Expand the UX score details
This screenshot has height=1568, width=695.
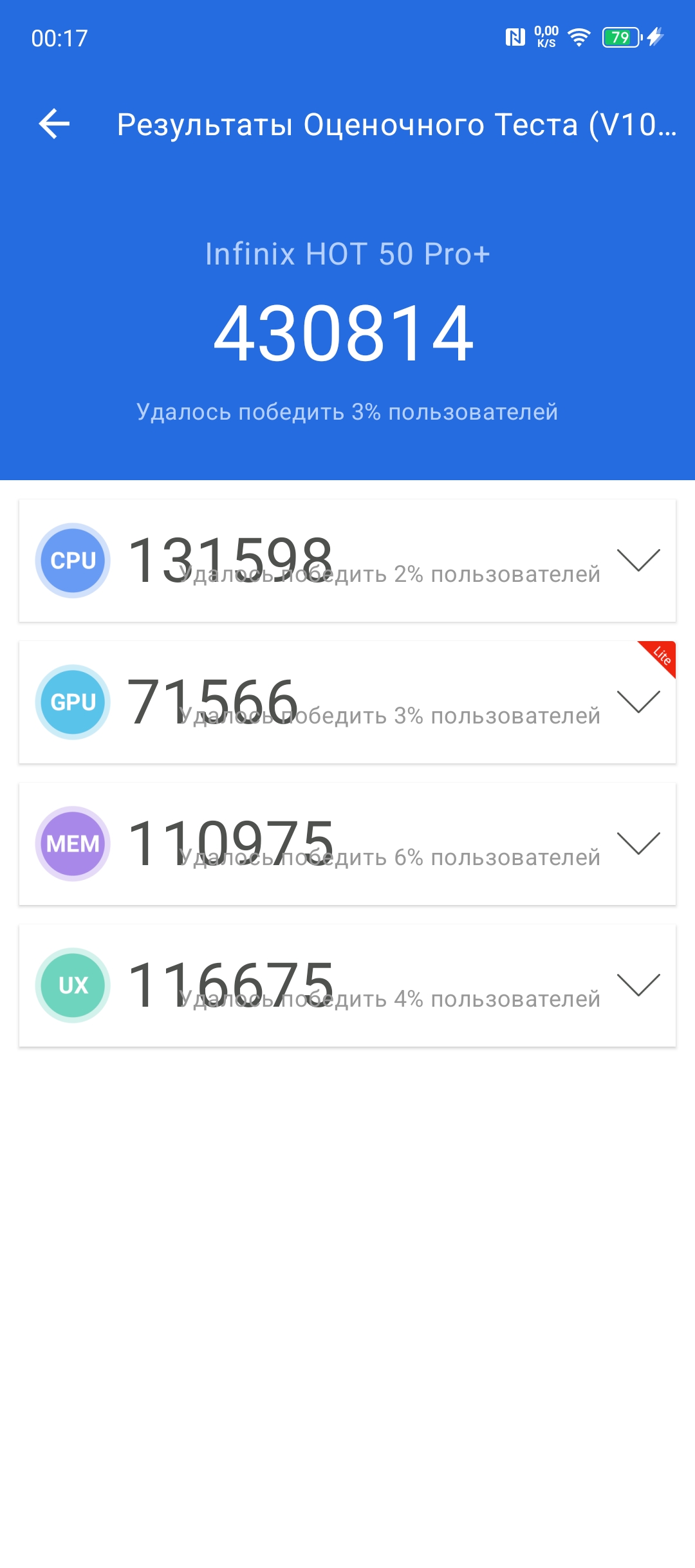pos(638,985)
